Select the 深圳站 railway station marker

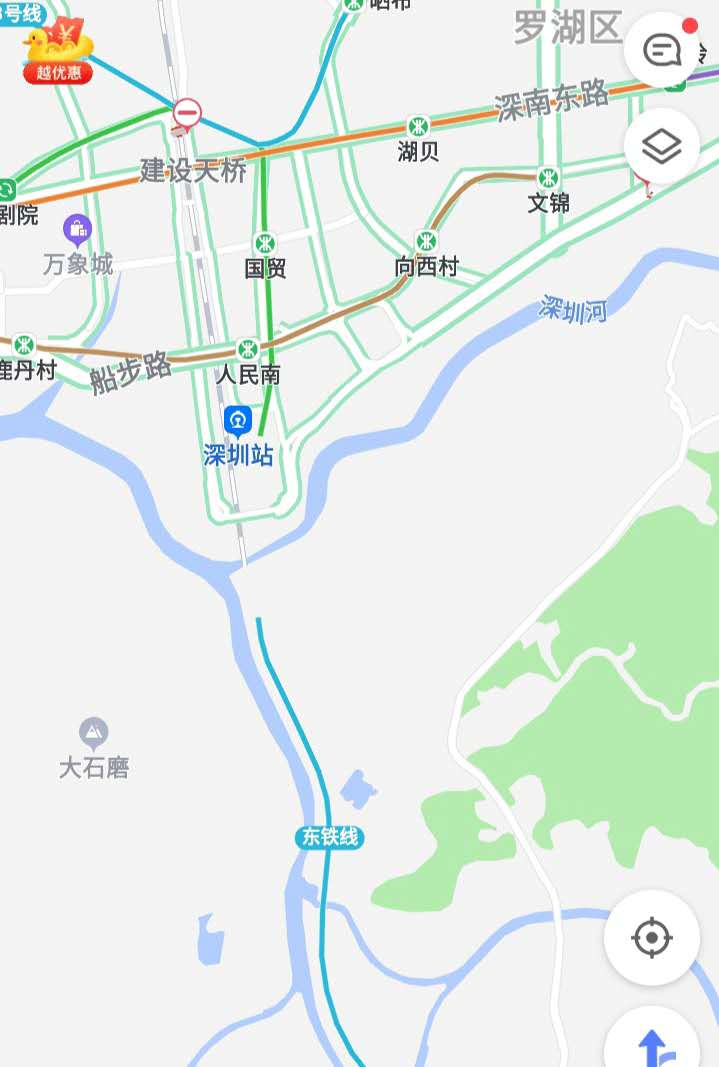point(238,421)
